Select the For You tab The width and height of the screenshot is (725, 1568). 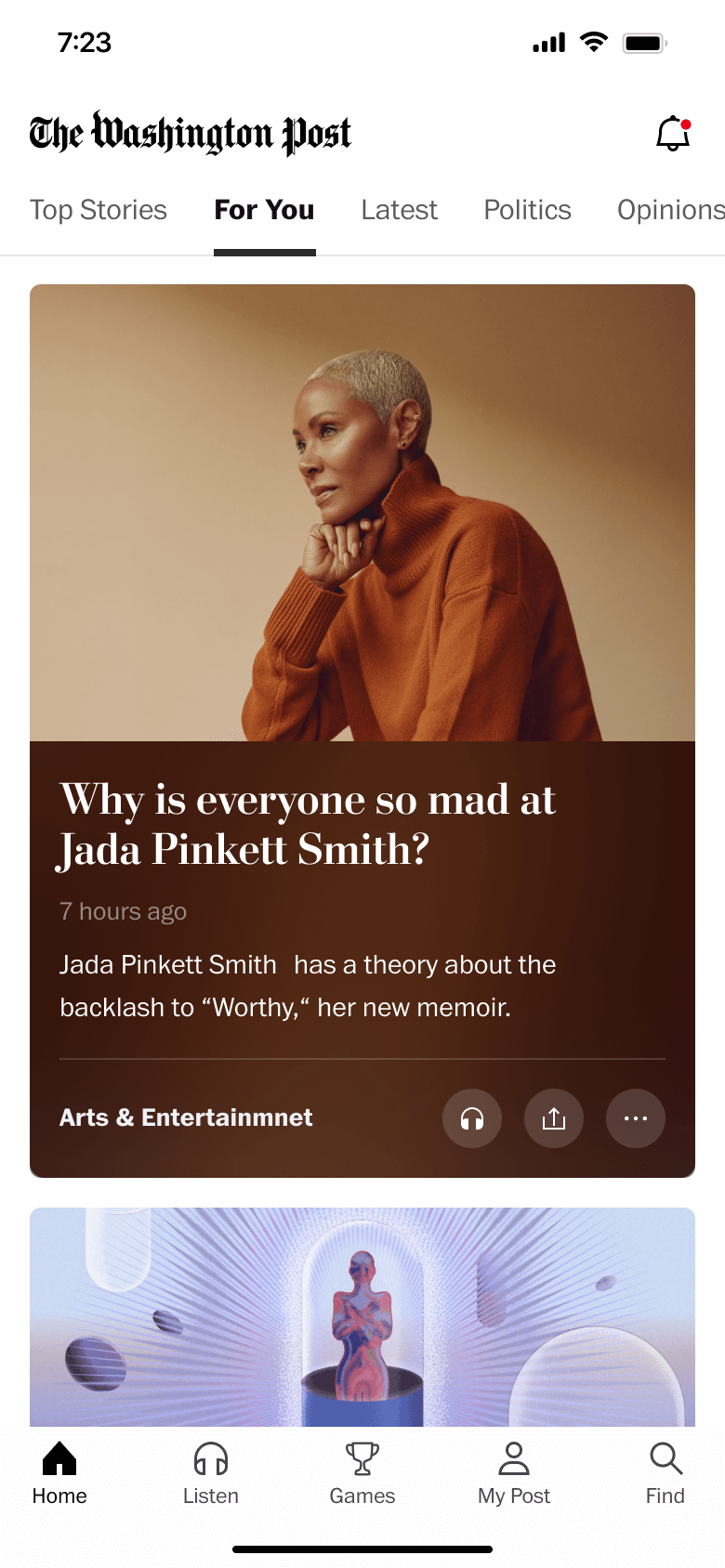click(265, 210)
